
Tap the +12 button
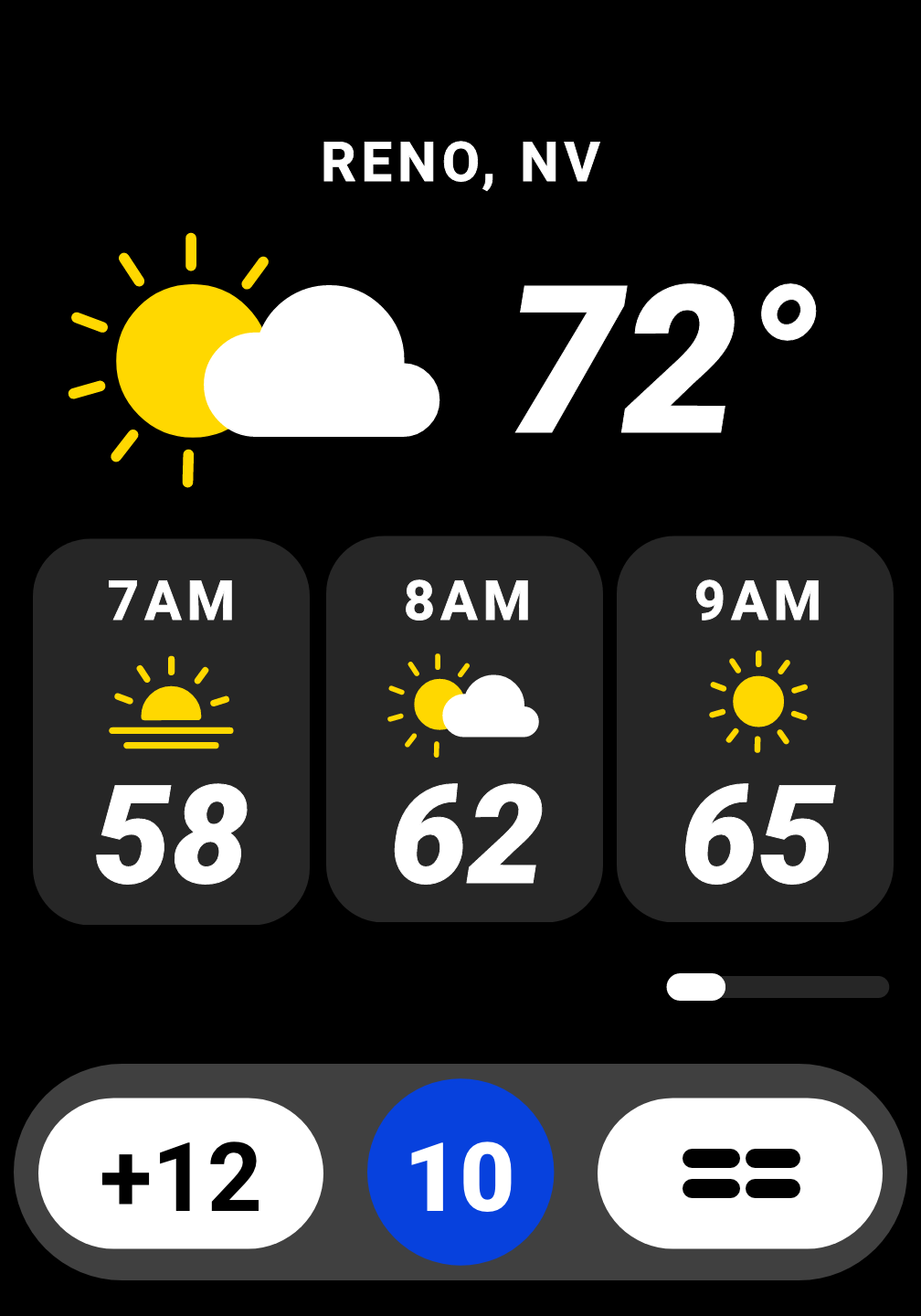(181, 1173)
